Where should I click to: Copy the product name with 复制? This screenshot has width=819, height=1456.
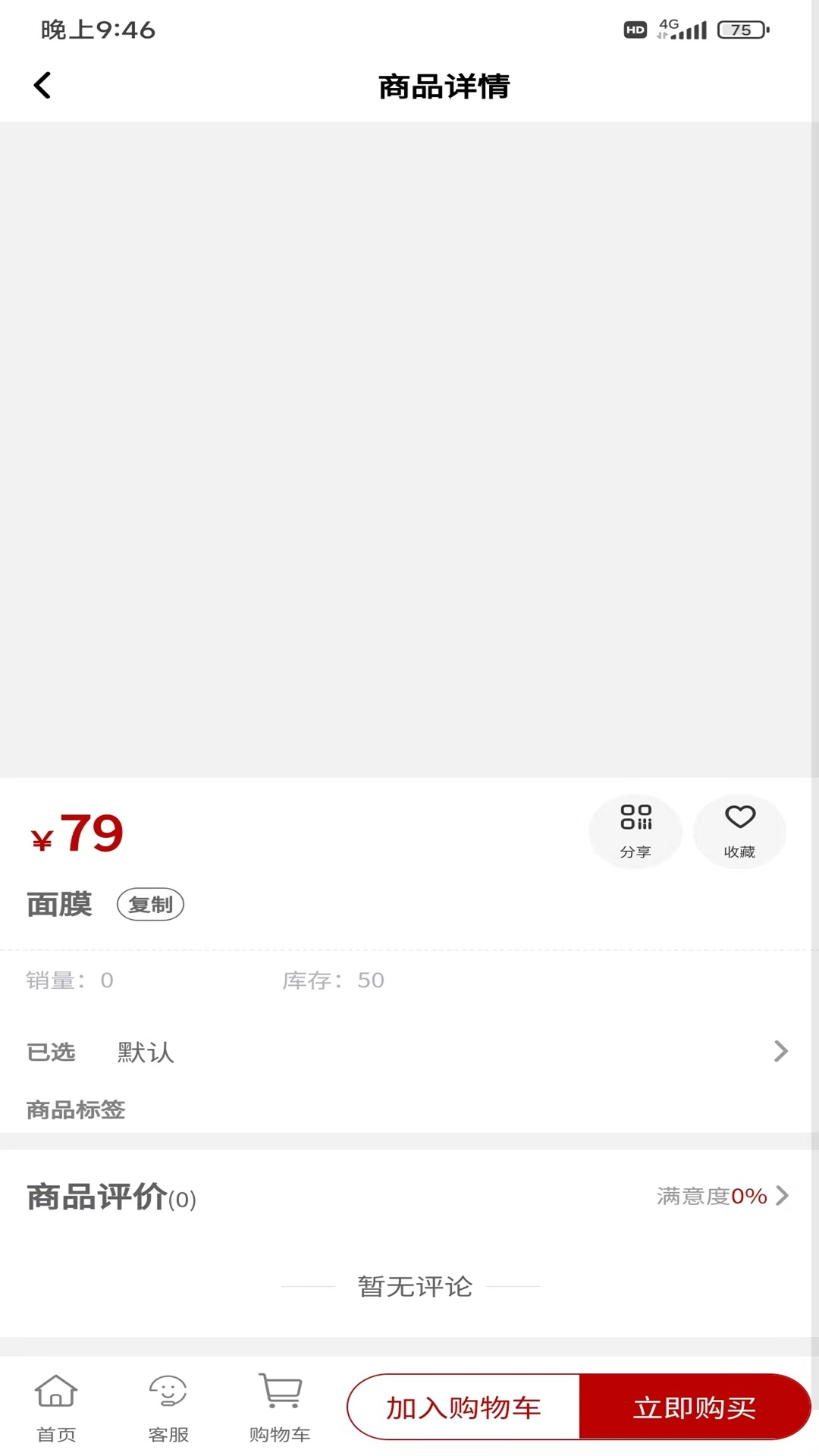pyautogui.click(x=150, y=905)
